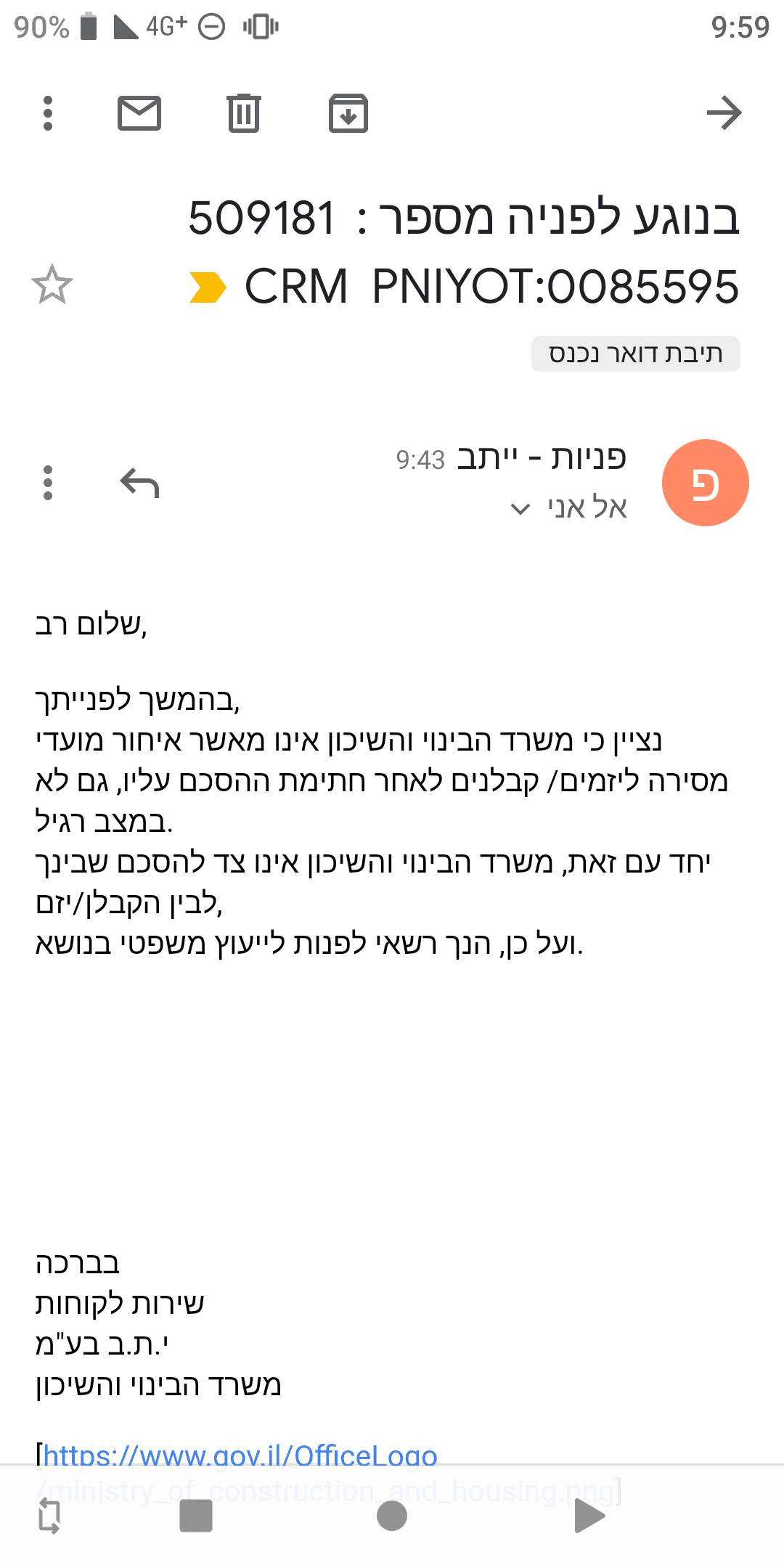
Task: Open recent apps from navigation bar
Action: [x=196, y=1516]
